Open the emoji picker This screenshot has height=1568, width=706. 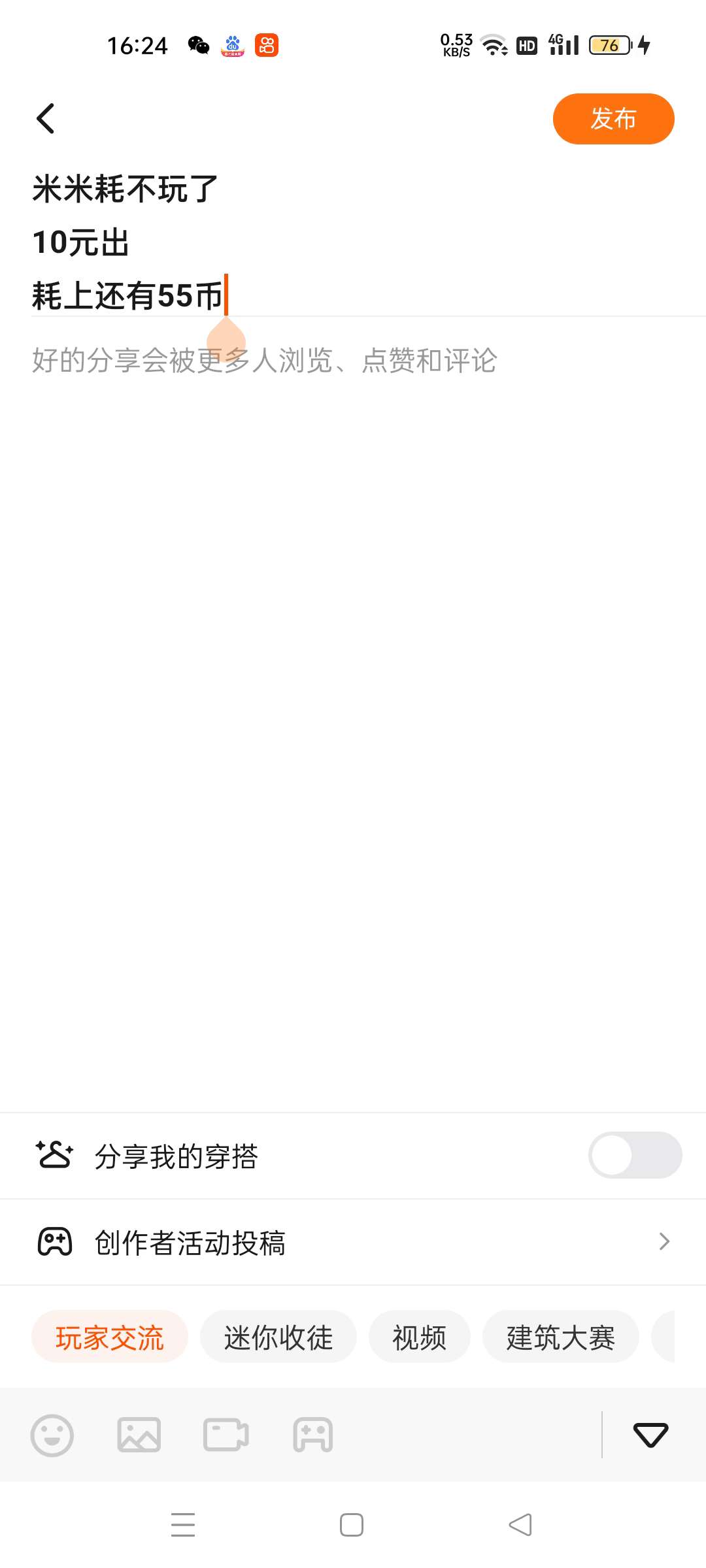(52, 1435)
